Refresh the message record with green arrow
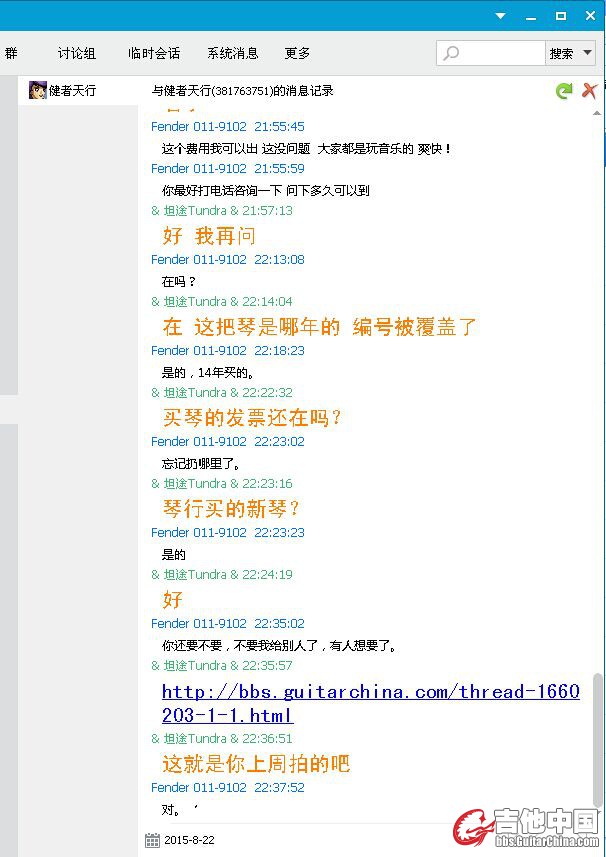This screenshot has height=857, width=606. click(x=564, y=91)
